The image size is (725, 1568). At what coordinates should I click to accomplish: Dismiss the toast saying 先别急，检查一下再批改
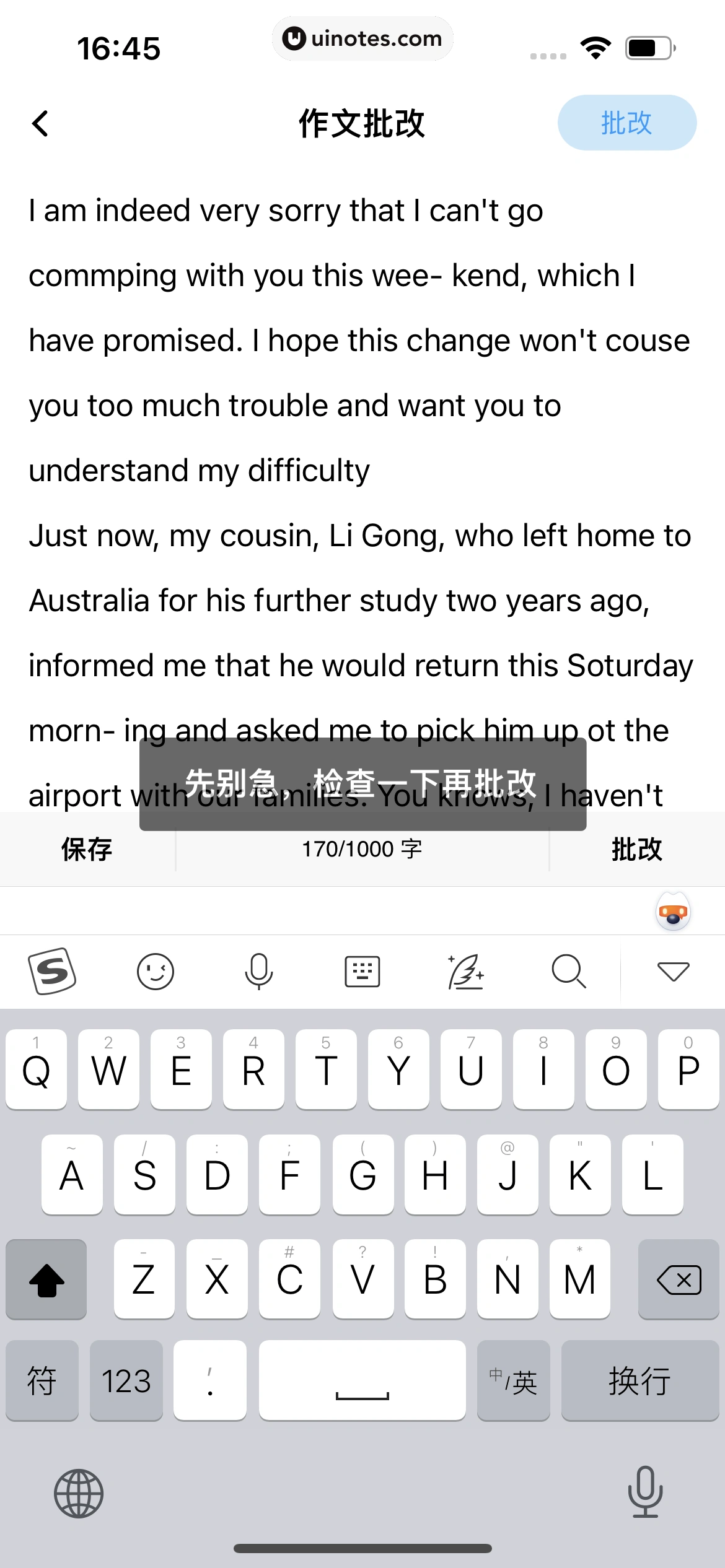point(362,783)
